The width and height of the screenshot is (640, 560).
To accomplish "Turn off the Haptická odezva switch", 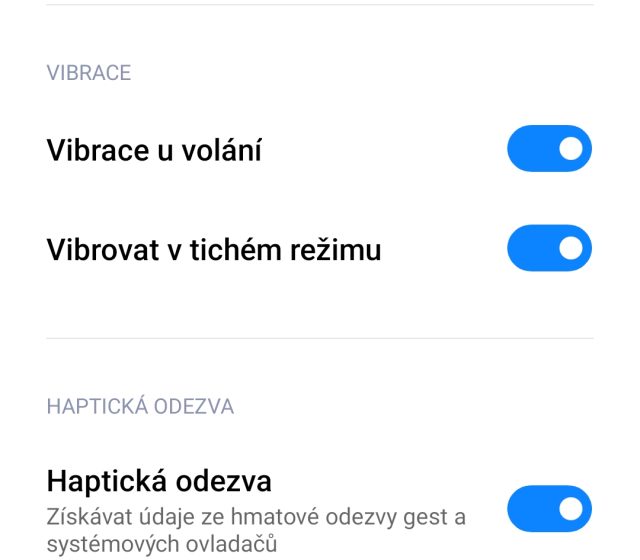I will [549, 509].
